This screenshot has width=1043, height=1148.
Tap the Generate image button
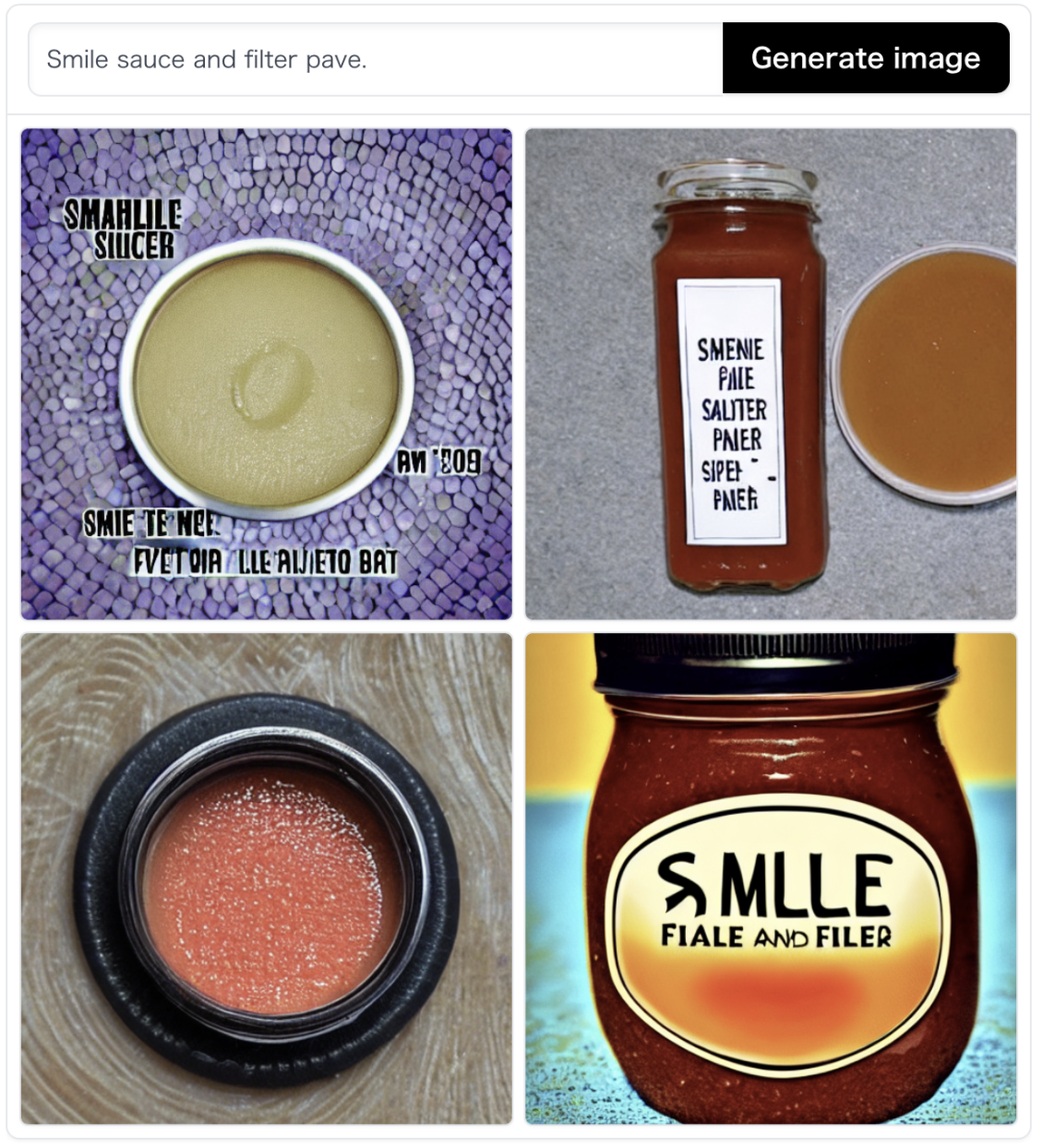tap(865, 58)
